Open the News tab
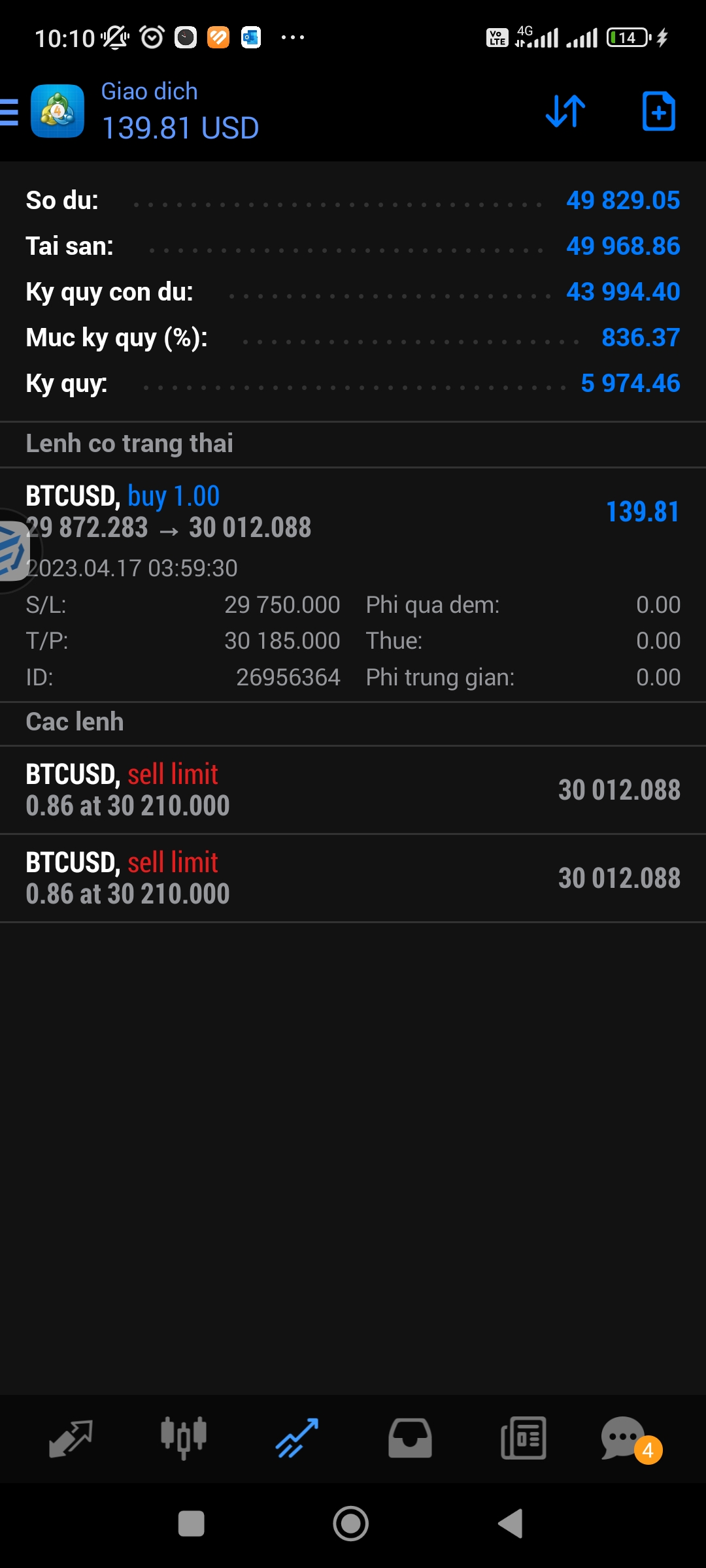This screenshot has height=1568, width=706. click(x=523, y=1438)
